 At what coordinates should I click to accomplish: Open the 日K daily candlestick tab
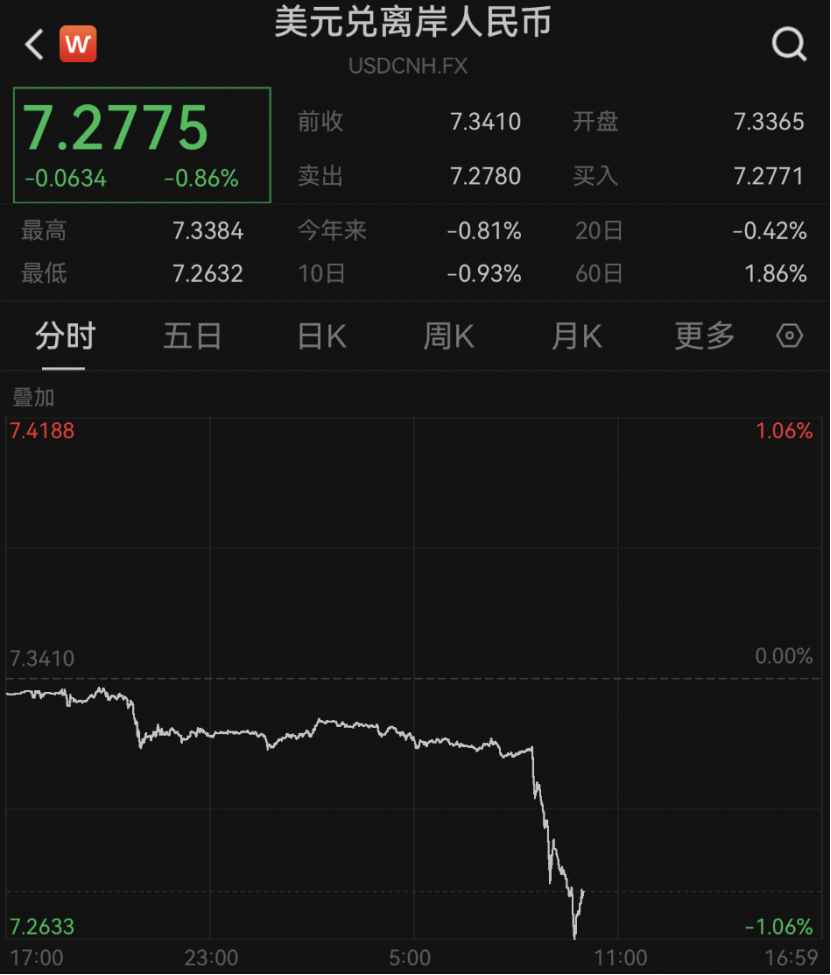pos(320,336)
